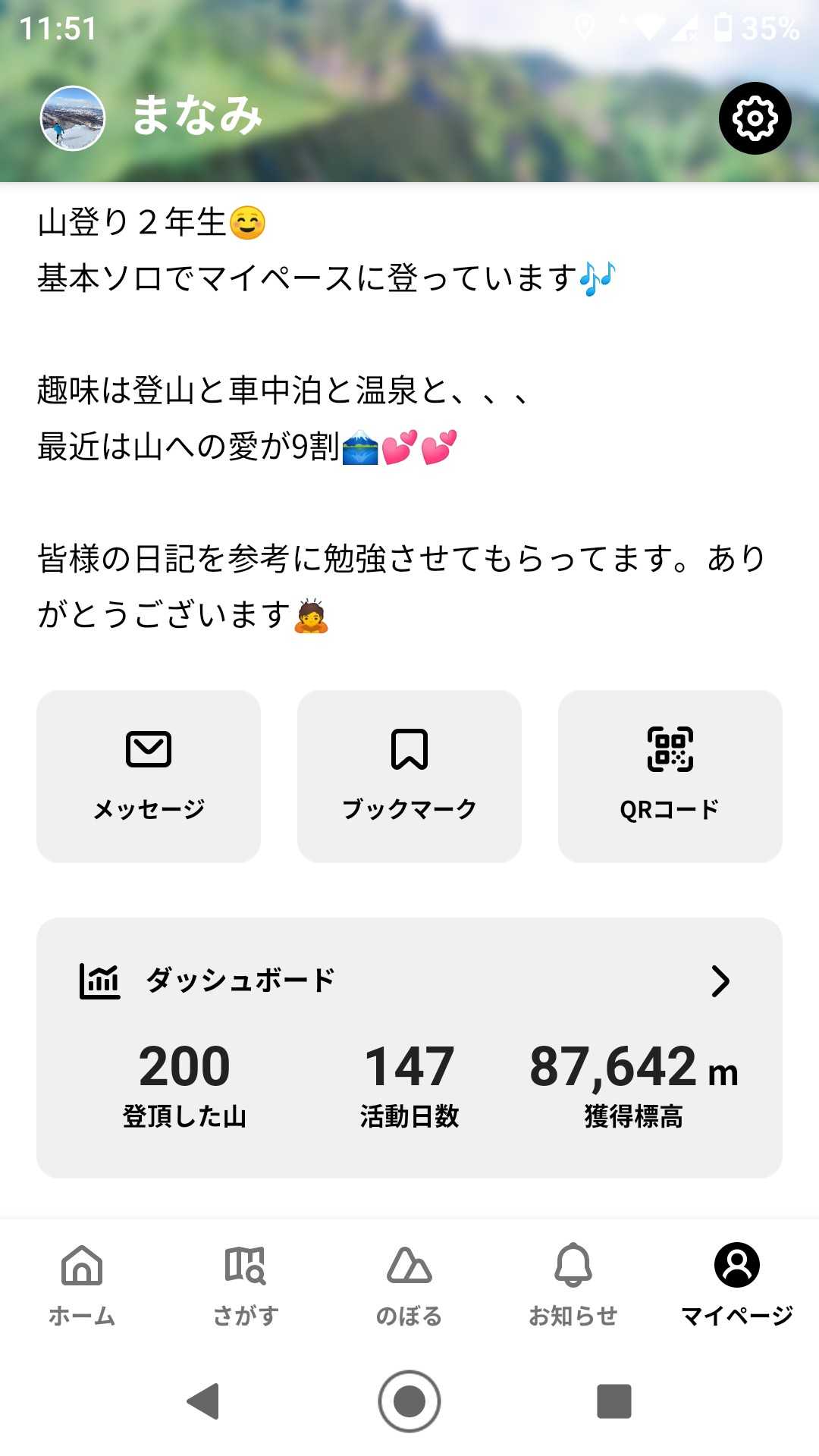Image resolution: width=819 pixels, height=1456 pixels.
Task: Open settings via the gear icon
Action: 755,118
